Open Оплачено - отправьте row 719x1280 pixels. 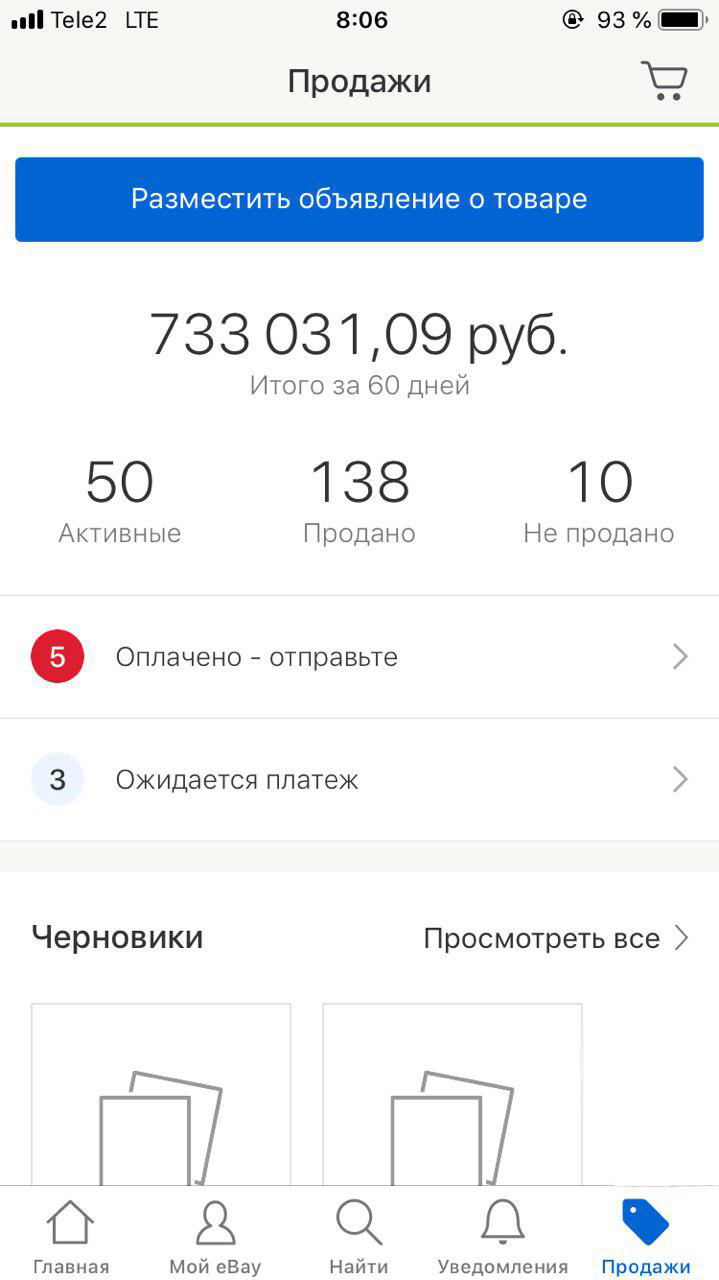359,657
